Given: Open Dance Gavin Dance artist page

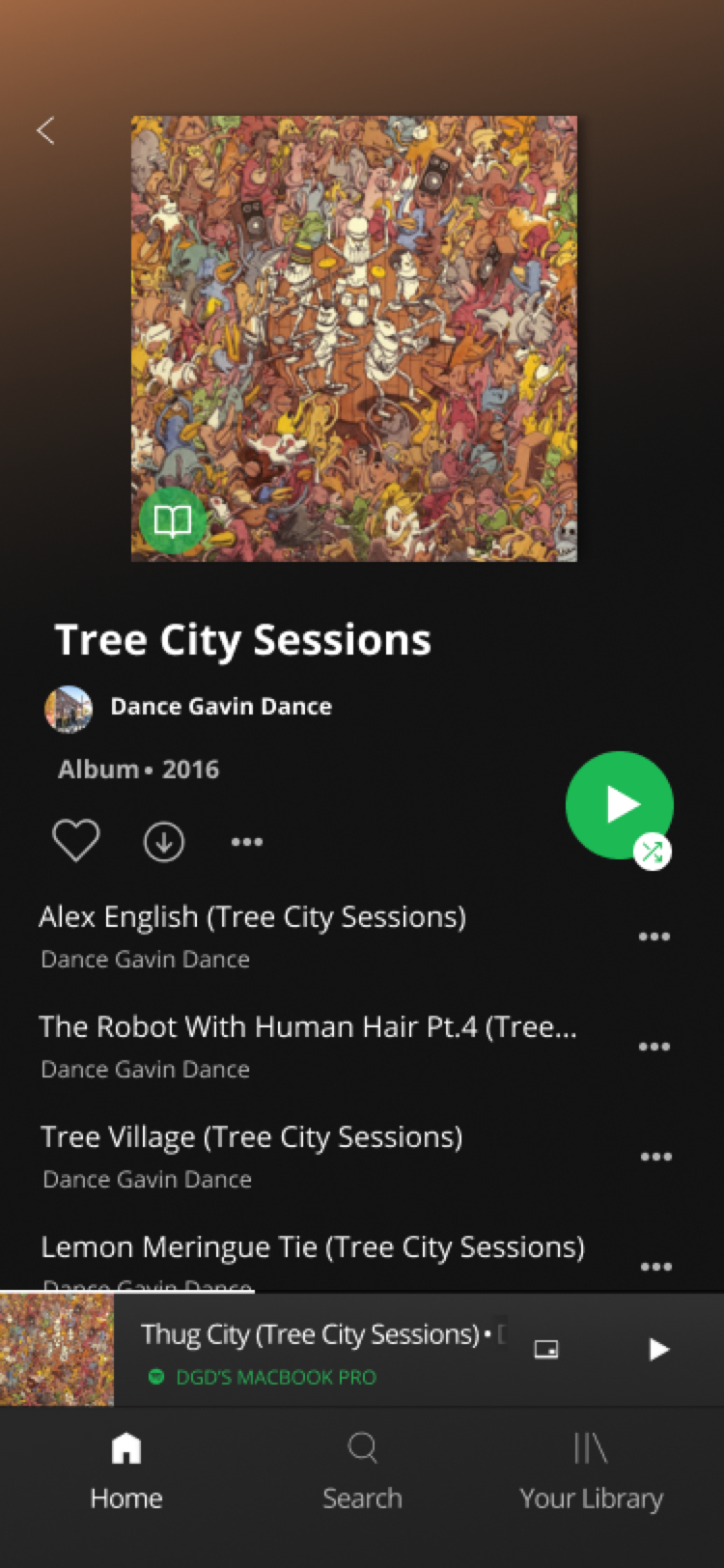Looking at the screenshot, I should [220, 707].
